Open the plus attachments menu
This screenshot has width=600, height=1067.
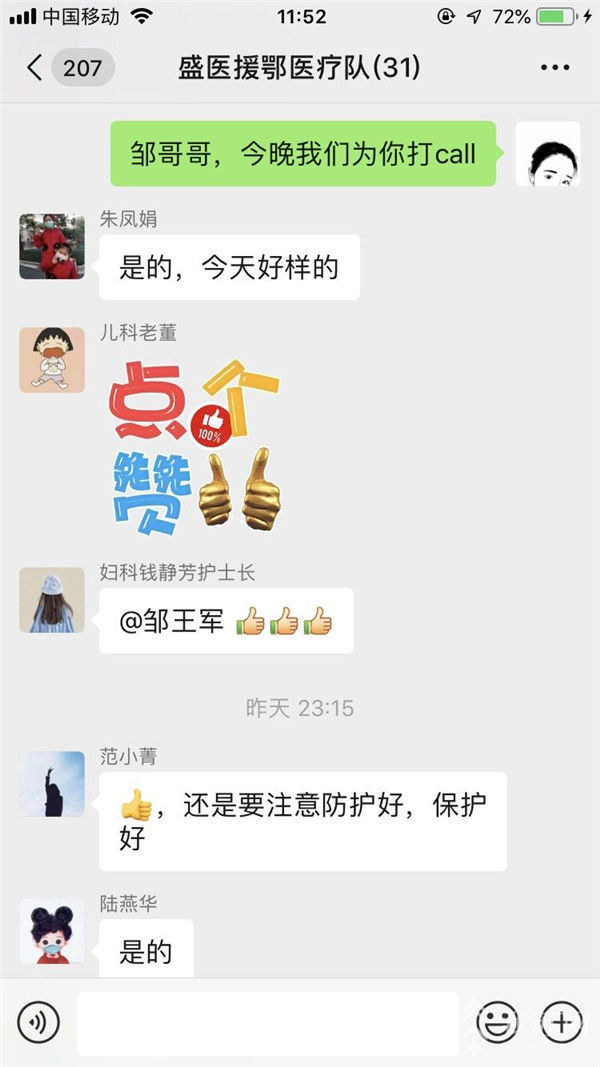pos(561,1022)
